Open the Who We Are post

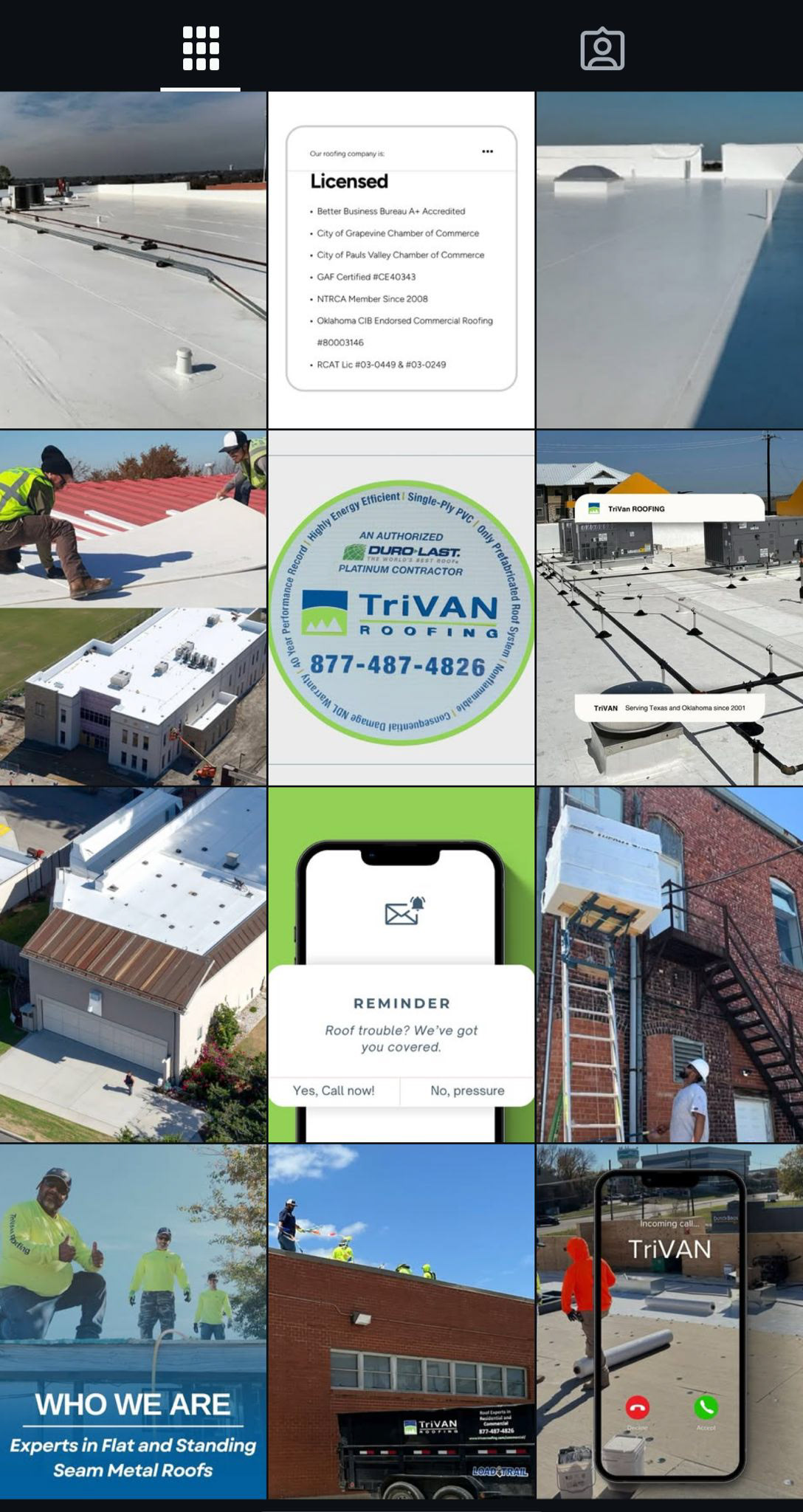[133, 1321]
